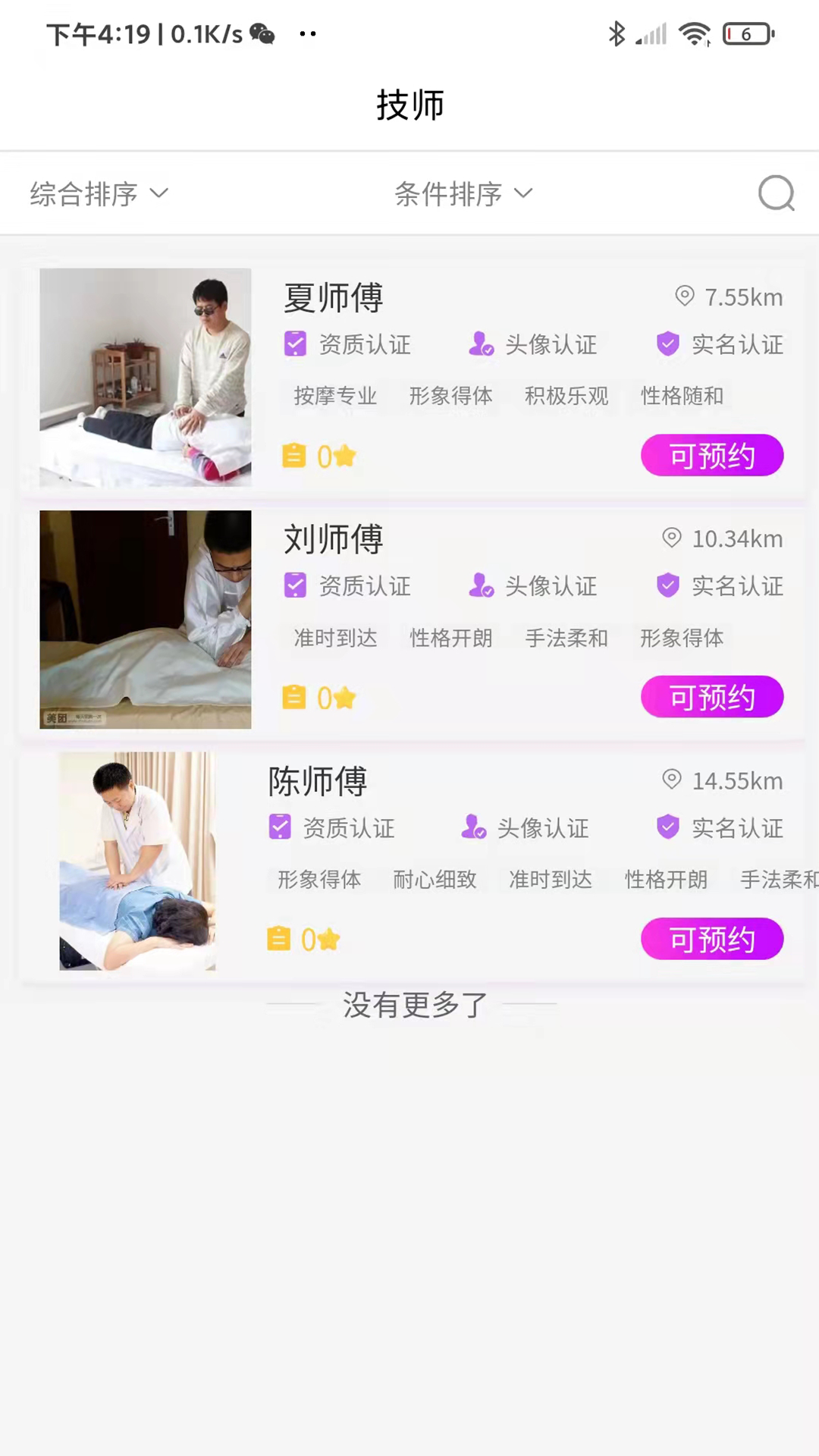Image resolution: width=819 pixels, height=1456 pixels.
Task: Open 夏师傅's profile photo
Action: [145, 377]
